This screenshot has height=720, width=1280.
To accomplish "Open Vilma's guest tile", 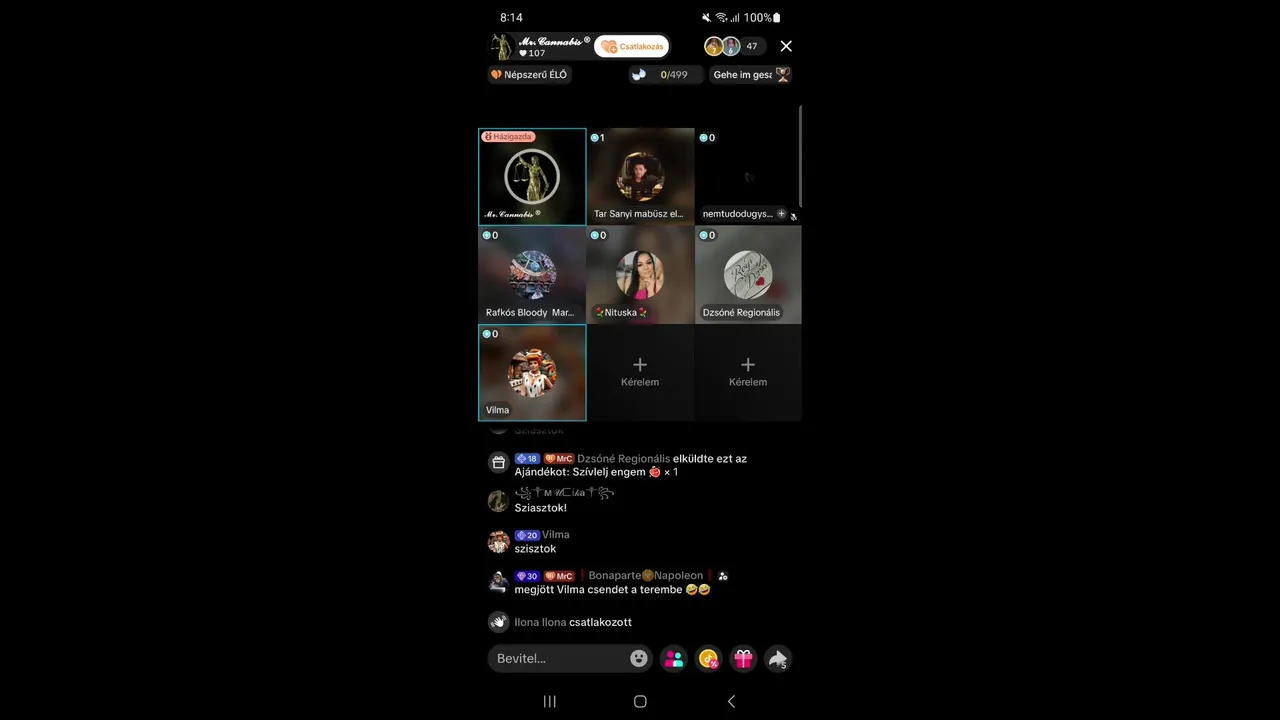I will click(532, 373).
